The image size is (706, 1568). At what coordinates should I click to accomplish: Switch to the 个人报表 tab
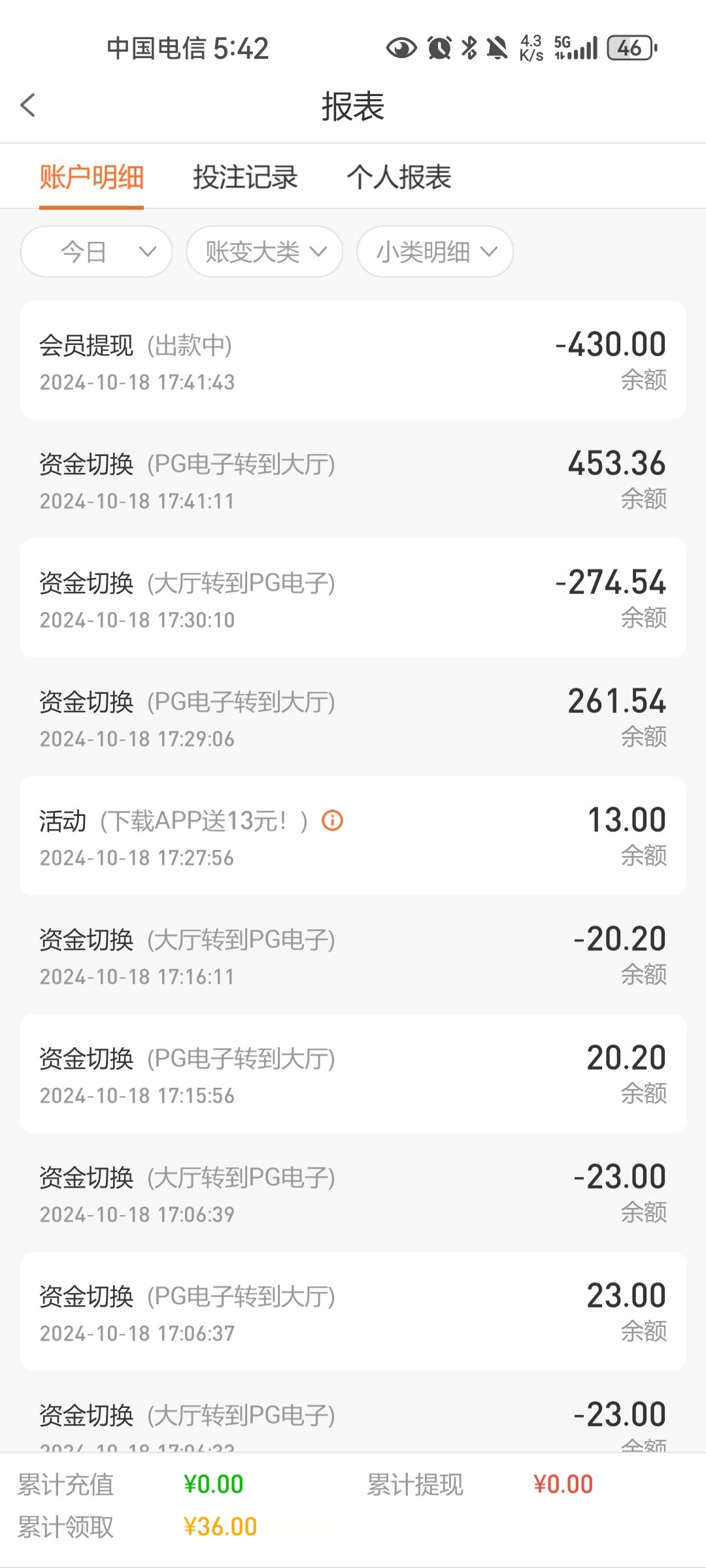pos(399,177)
